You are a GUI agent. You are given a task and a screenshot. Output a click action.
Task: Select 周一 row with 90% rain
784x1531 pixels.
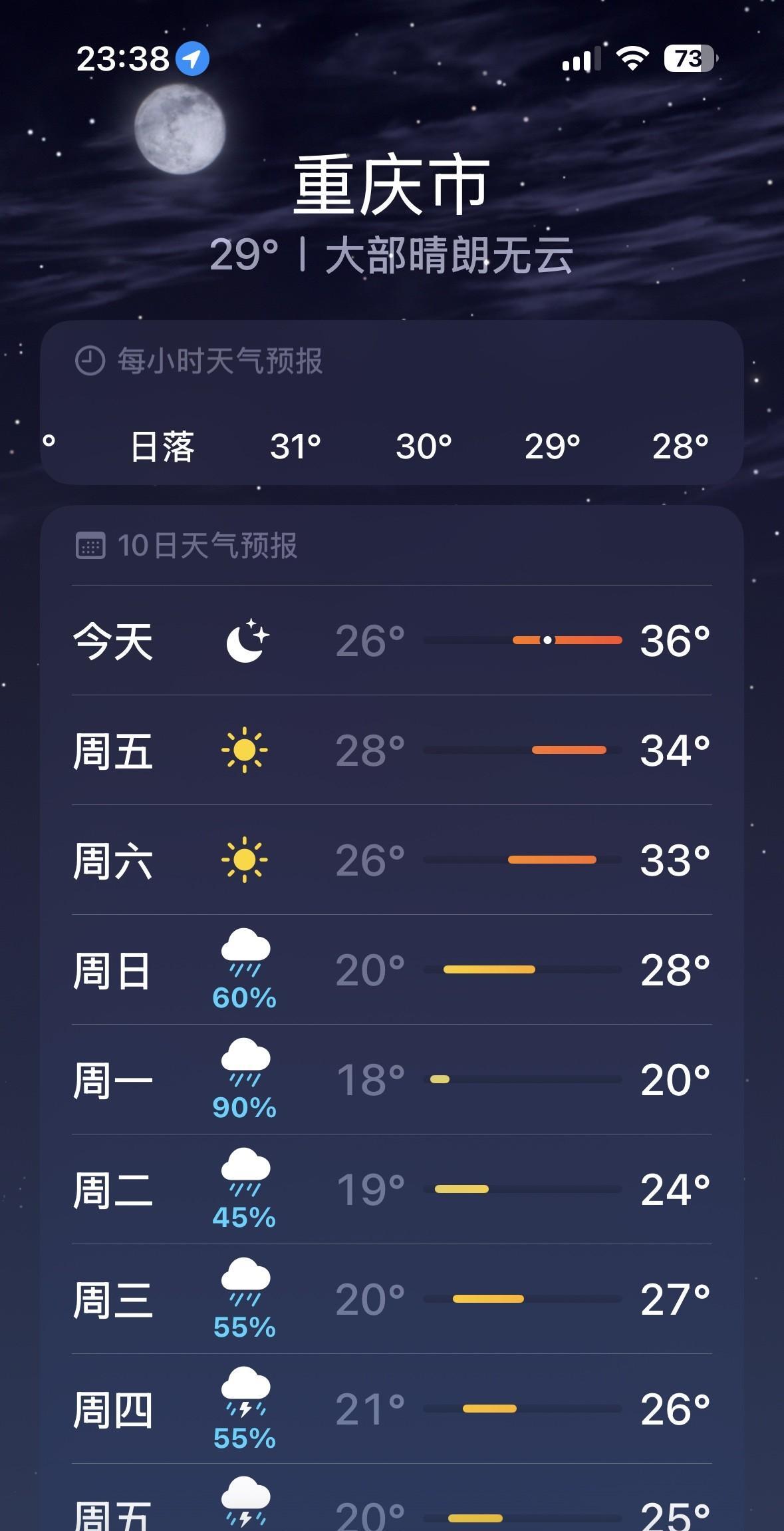pyautogui.click(x=391, y=1079)
